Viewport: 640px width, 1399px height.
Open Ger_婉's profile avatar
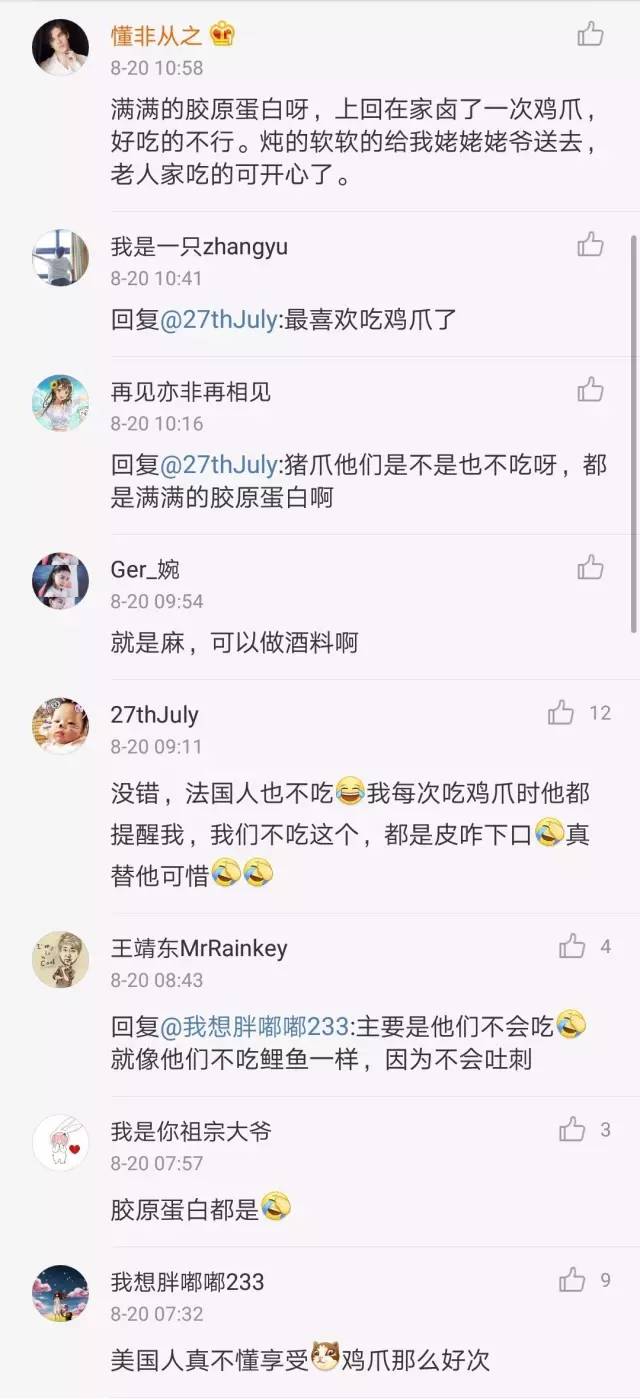point(60,580)
